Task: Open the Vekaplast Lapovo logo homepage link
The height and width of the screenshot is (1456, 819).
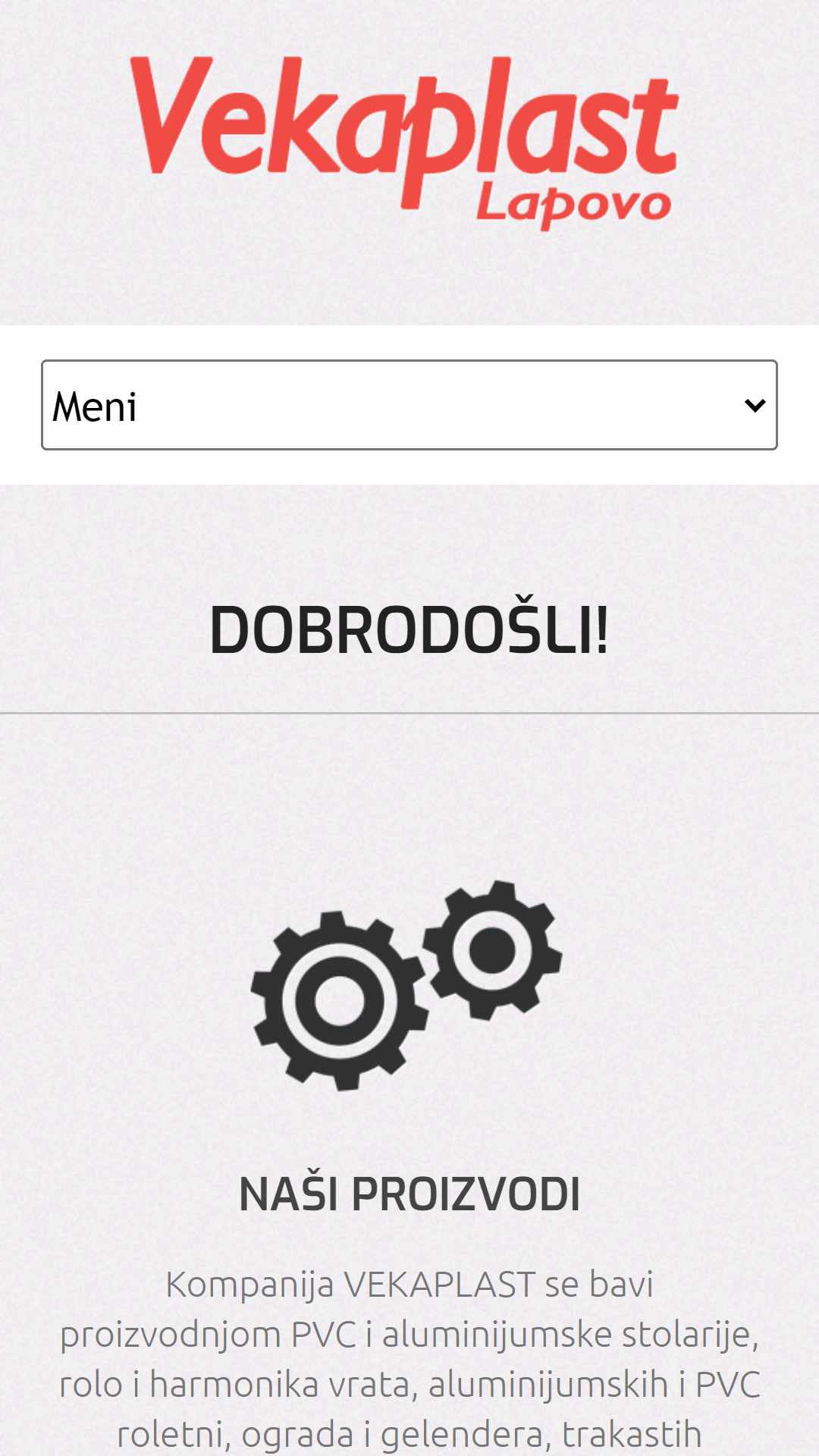Action: pos(403,142)
